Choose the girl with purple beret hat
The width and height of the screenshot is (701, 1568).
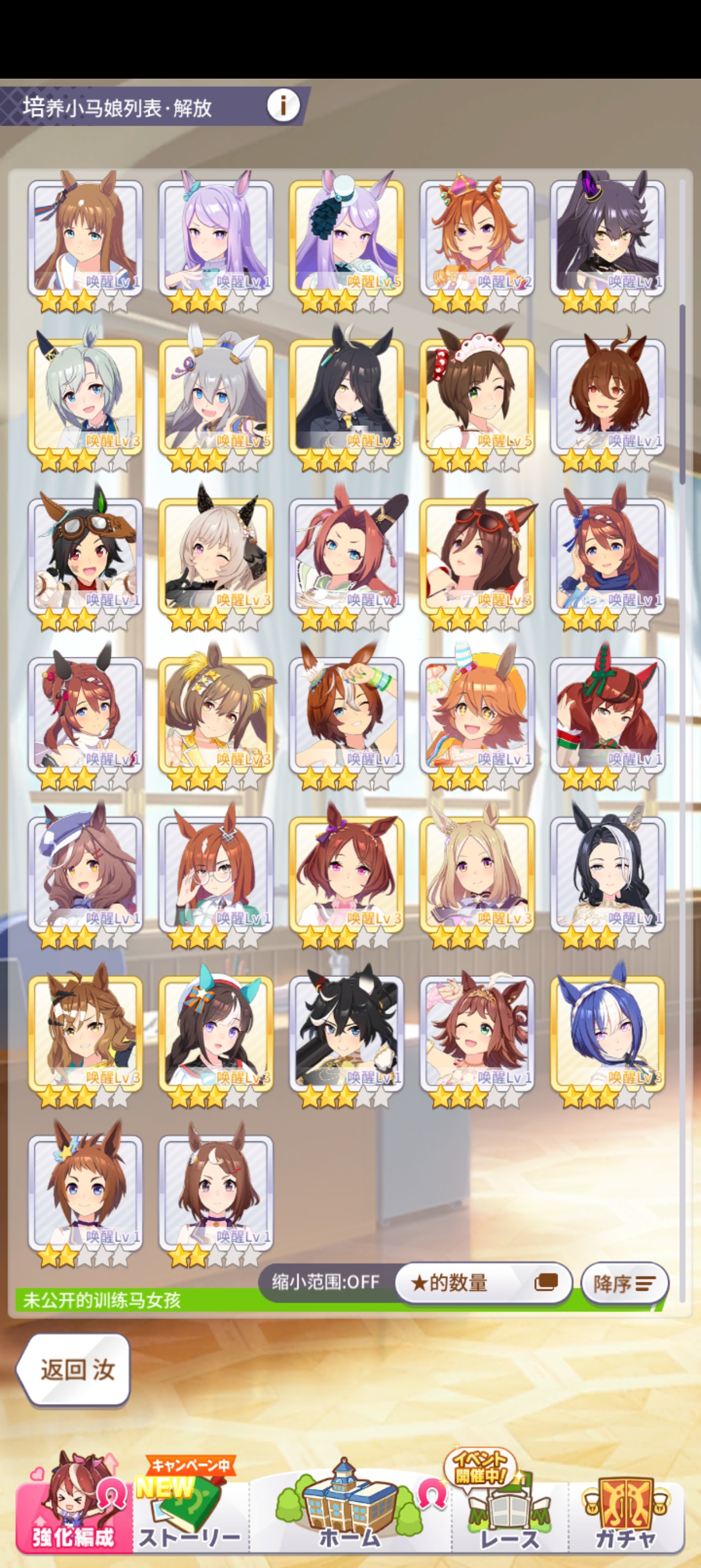coord(85,875)
